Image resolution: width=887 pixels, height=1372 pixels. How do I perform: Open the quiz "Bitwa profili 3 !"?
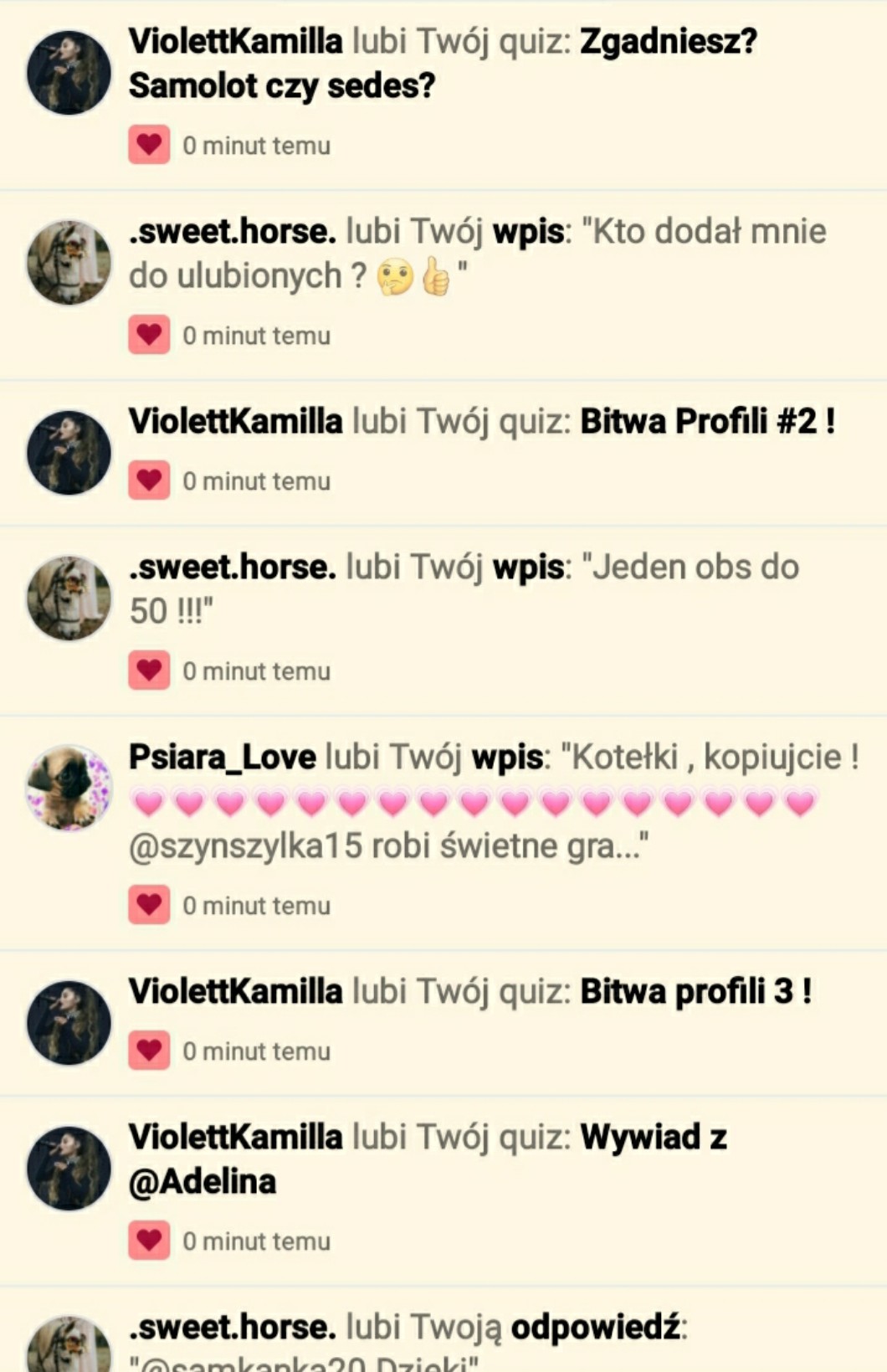pyautogui.click(x=695, y=992)
